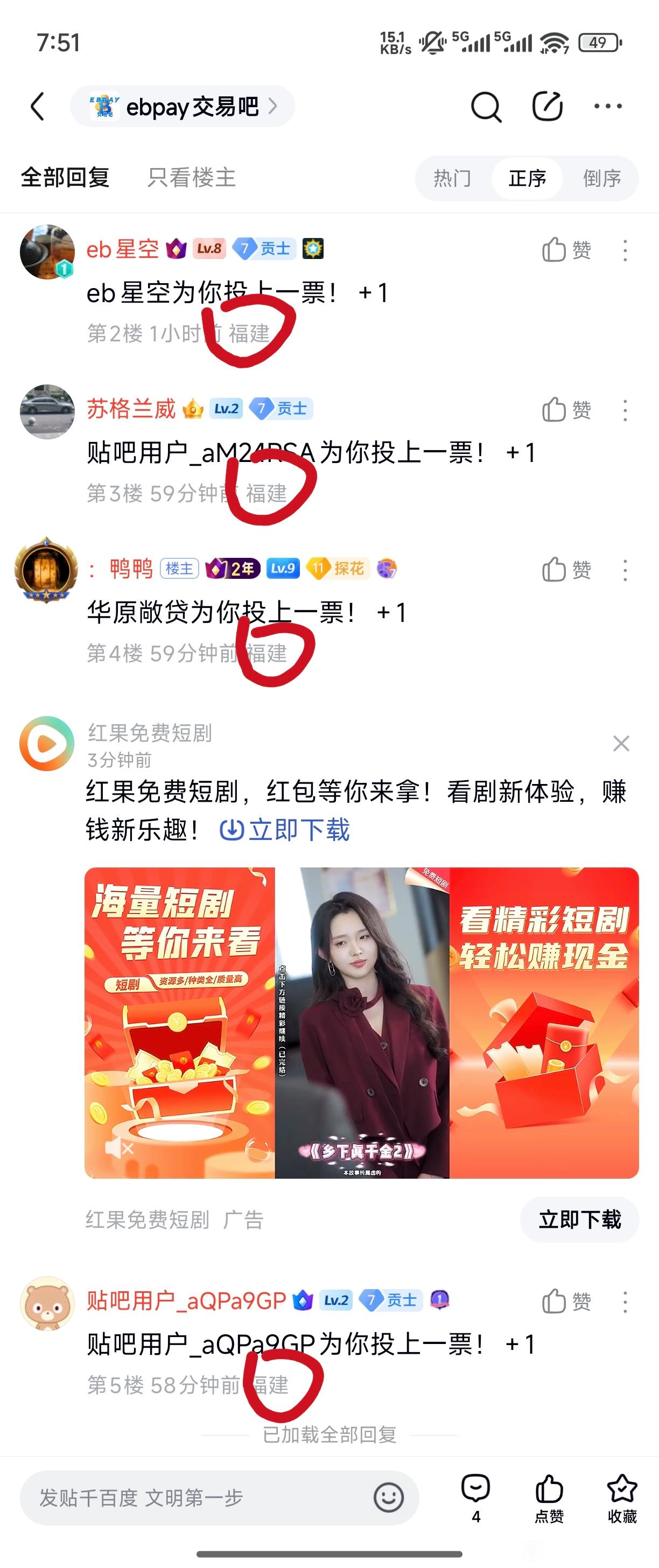Screen dimensions: 659x1568
Task: Open the three-dot overflow menu in header
Action: point(608,107)
